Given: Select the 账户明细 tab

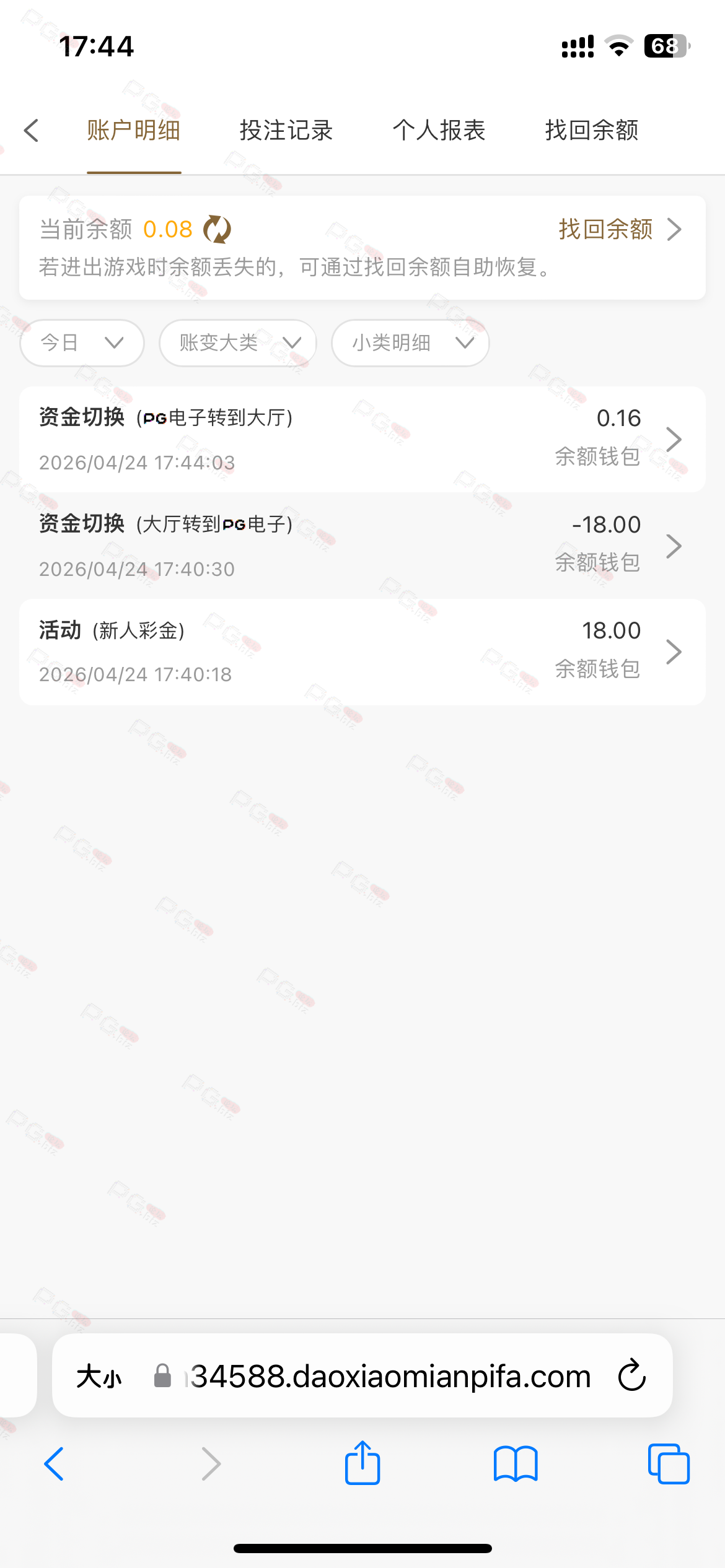Looking at the screenshot, I should click(x=134, y=131).
